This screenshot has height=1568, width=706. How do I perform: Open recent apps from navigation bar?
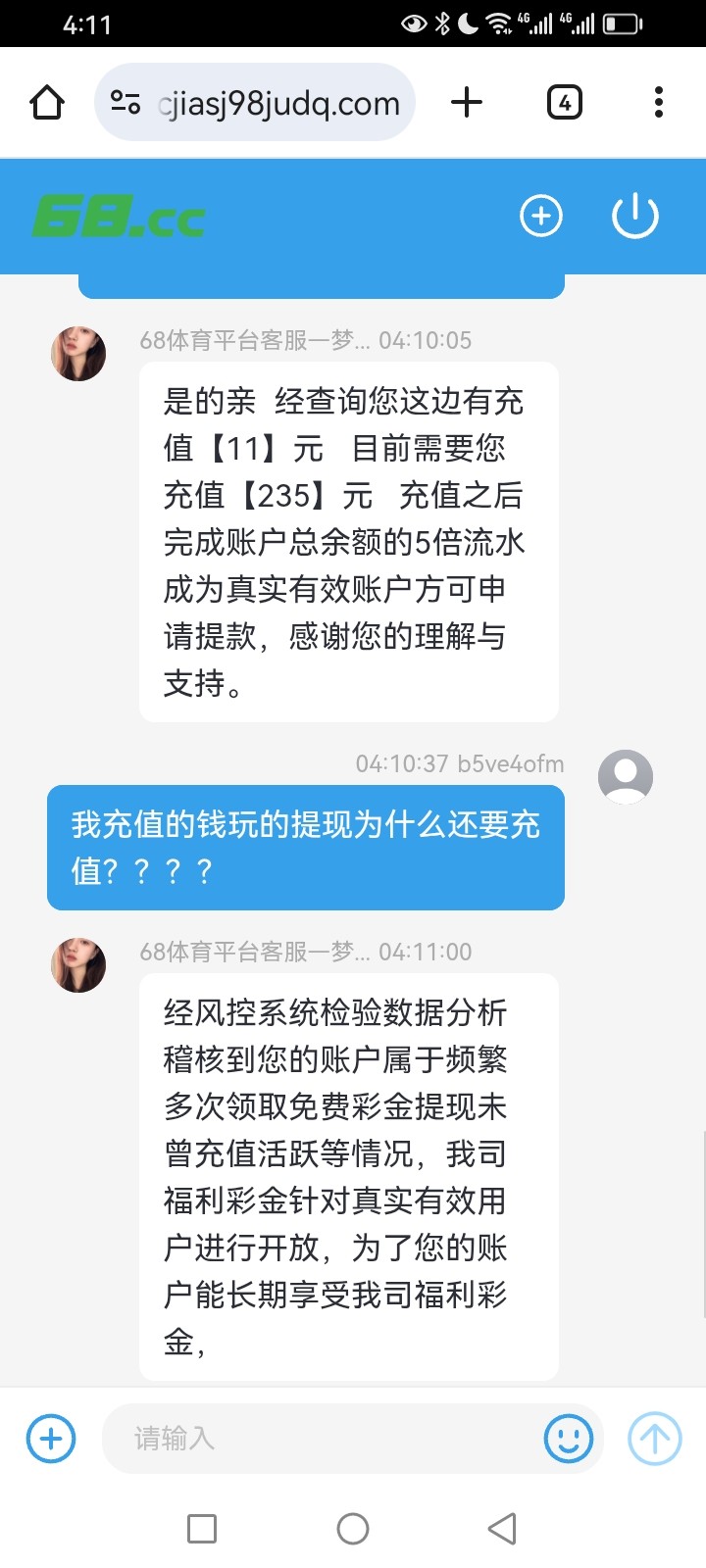click(x=202, y=1529)
